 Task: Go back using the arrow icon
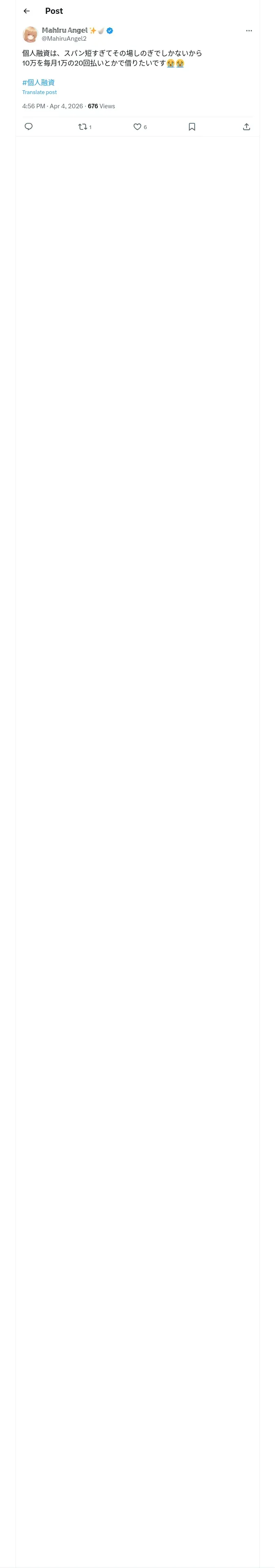(x=27, y=11)
